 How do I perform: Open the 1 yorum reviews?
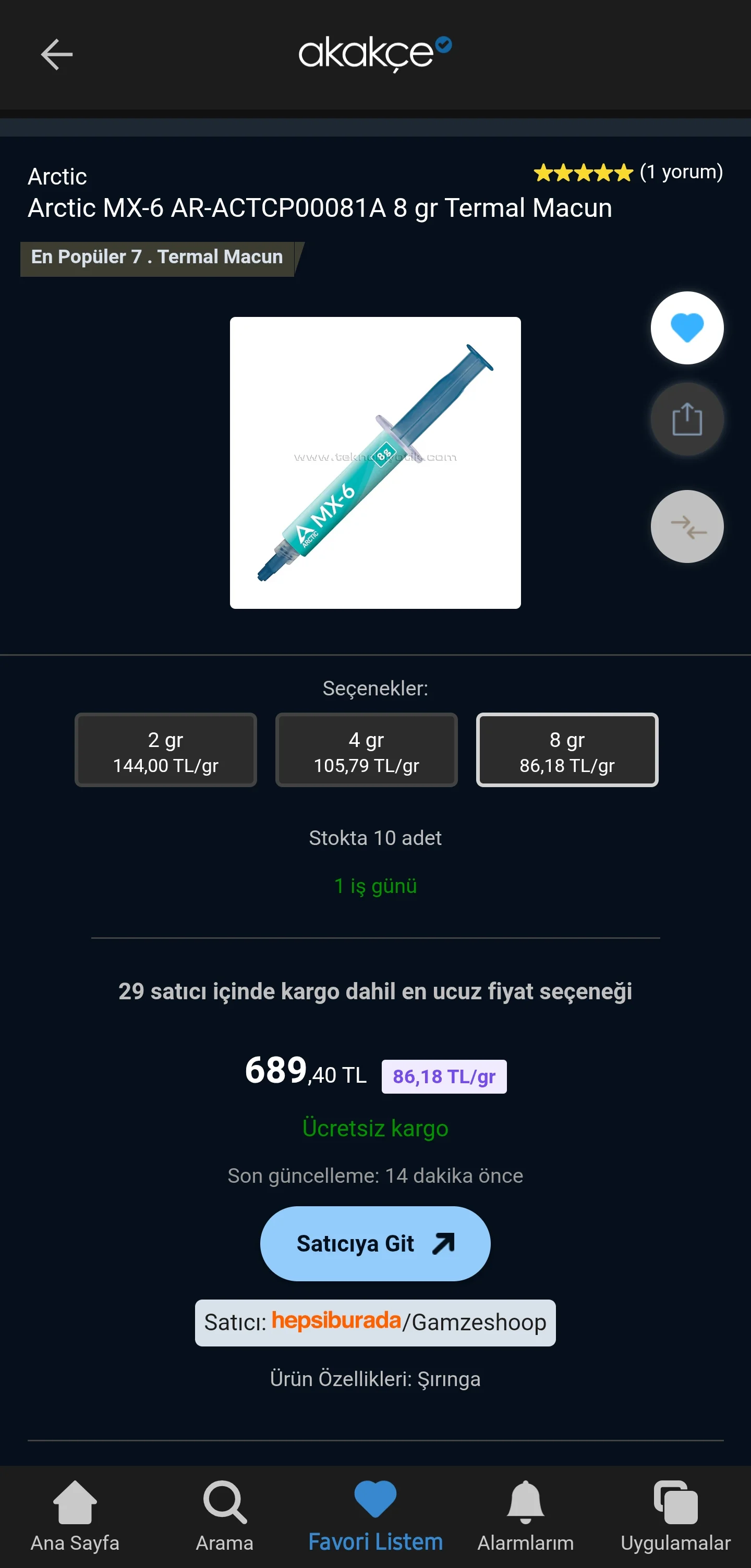point(681,172)
